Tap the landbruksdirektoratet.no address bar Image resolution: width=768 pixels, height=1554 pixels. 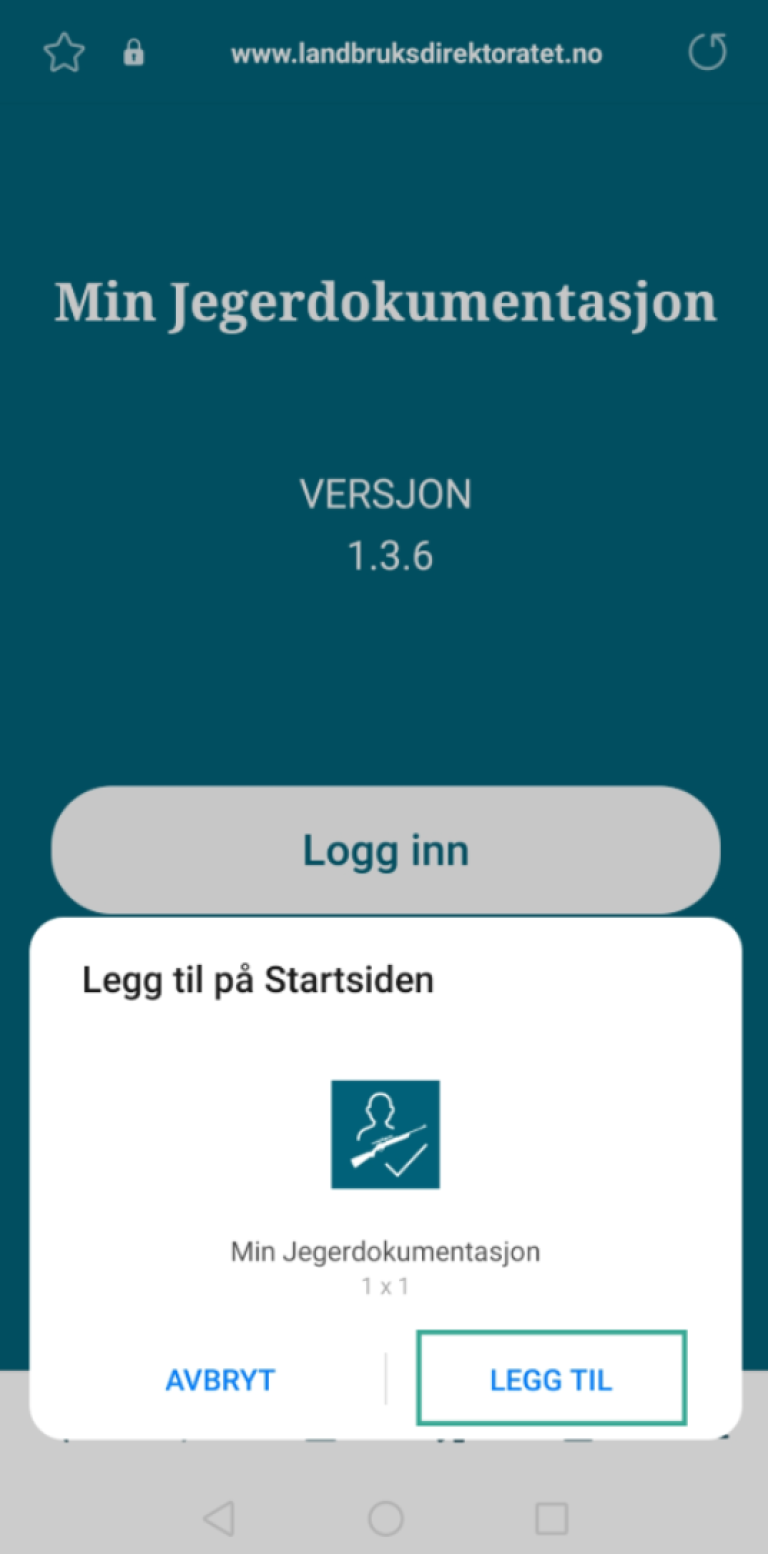tap(416, 54)
